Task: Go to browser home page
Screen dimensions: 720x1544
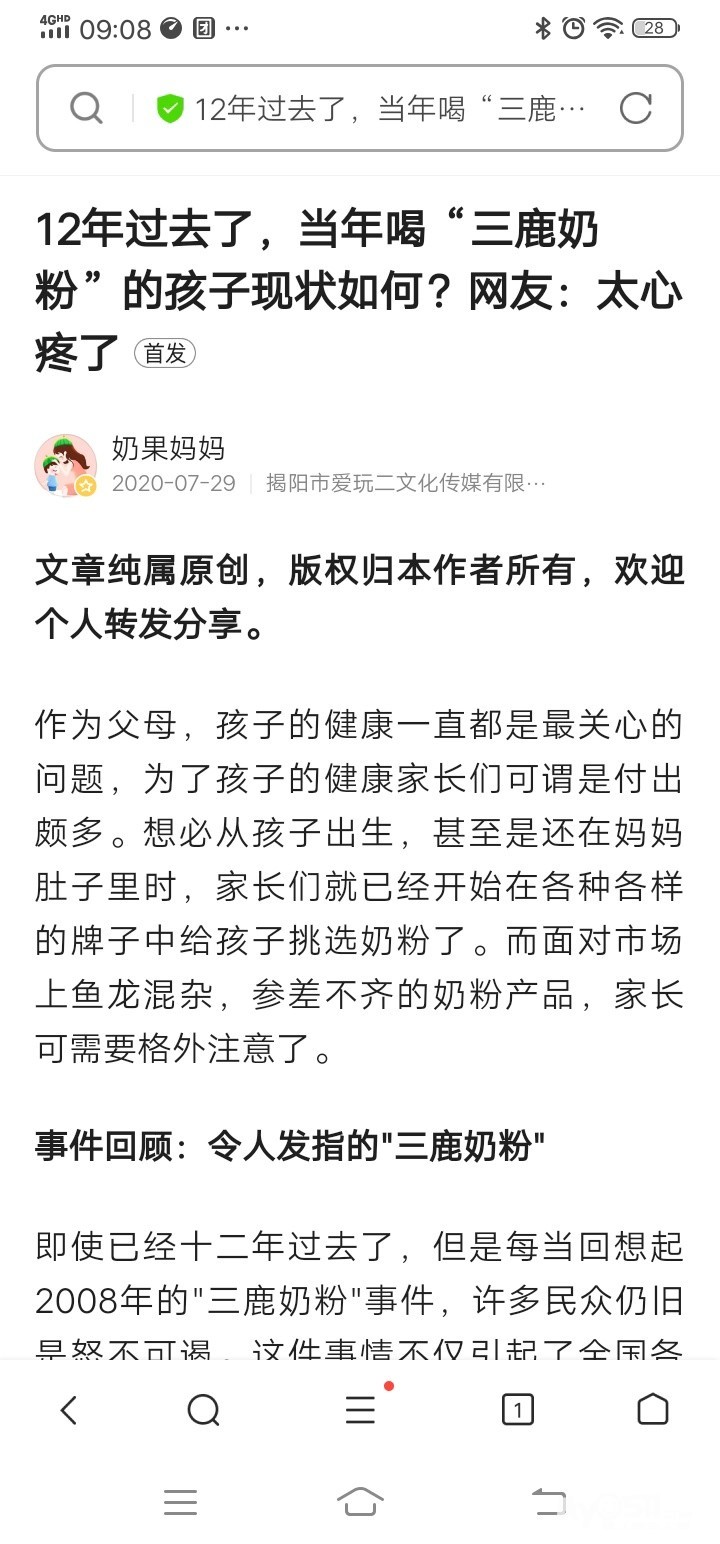Action: (652, 1409)
